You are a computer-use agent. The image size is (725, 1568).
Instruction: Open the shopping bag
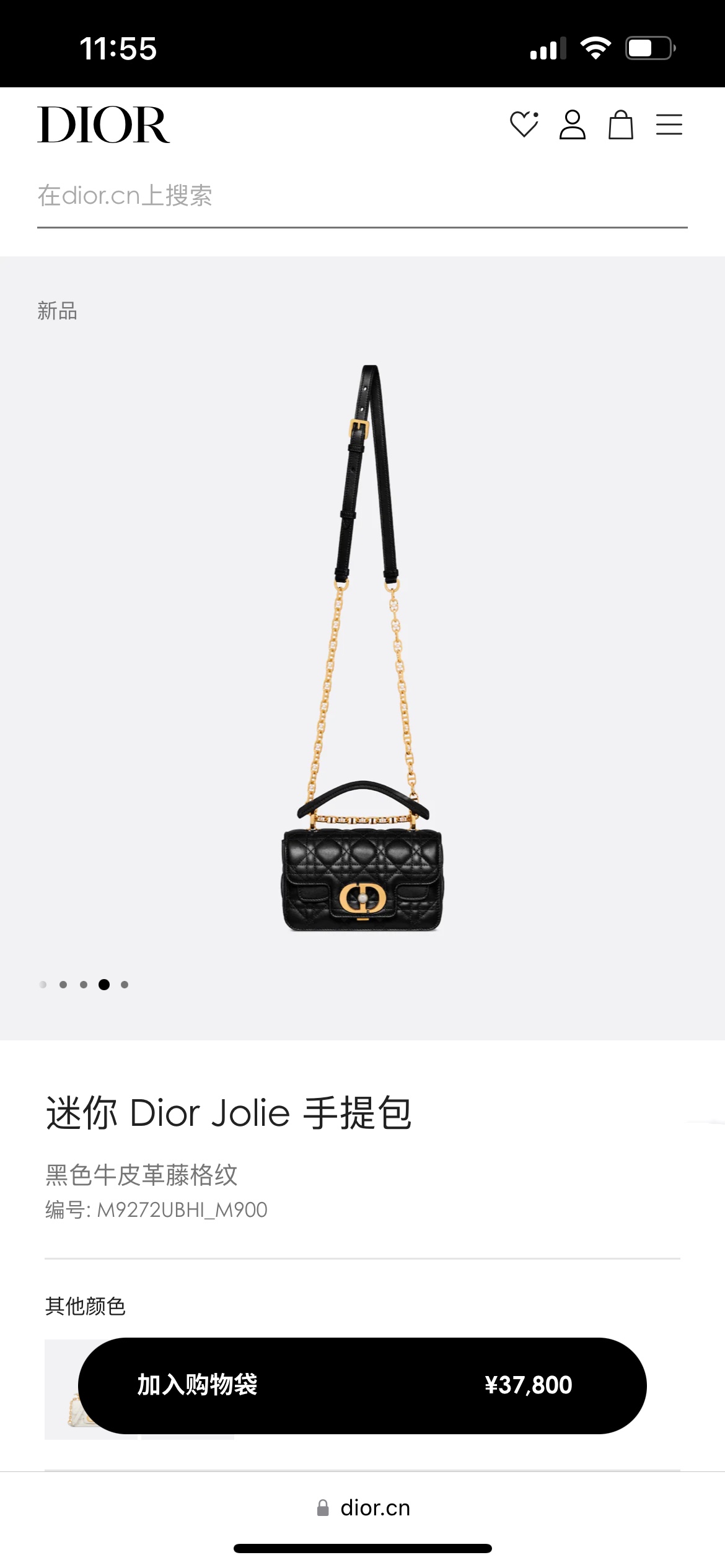tap(620, 124)
